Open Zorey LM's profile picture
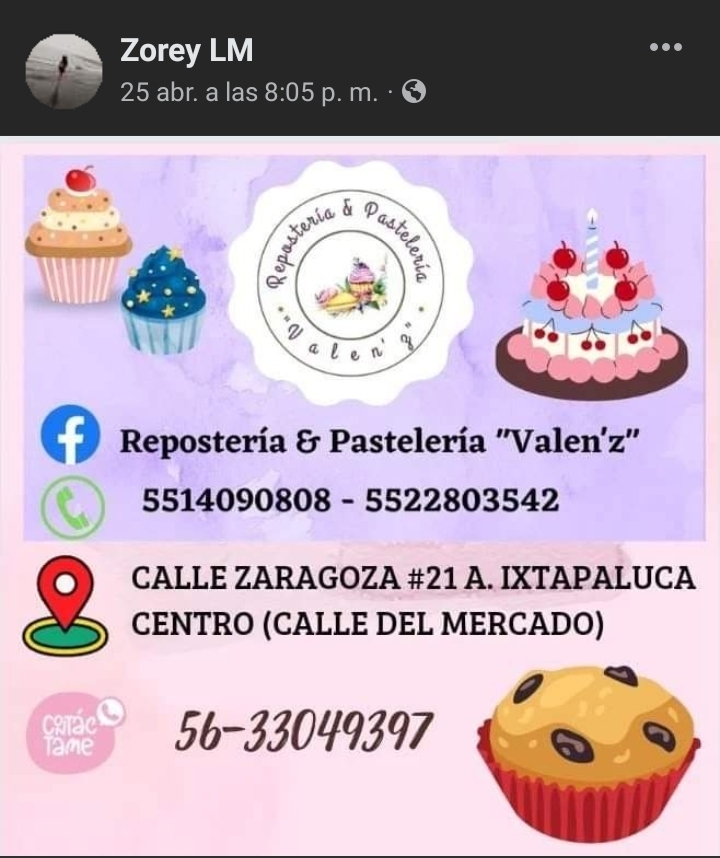Screen dimensions: 720x858 [x=63, y=71]
